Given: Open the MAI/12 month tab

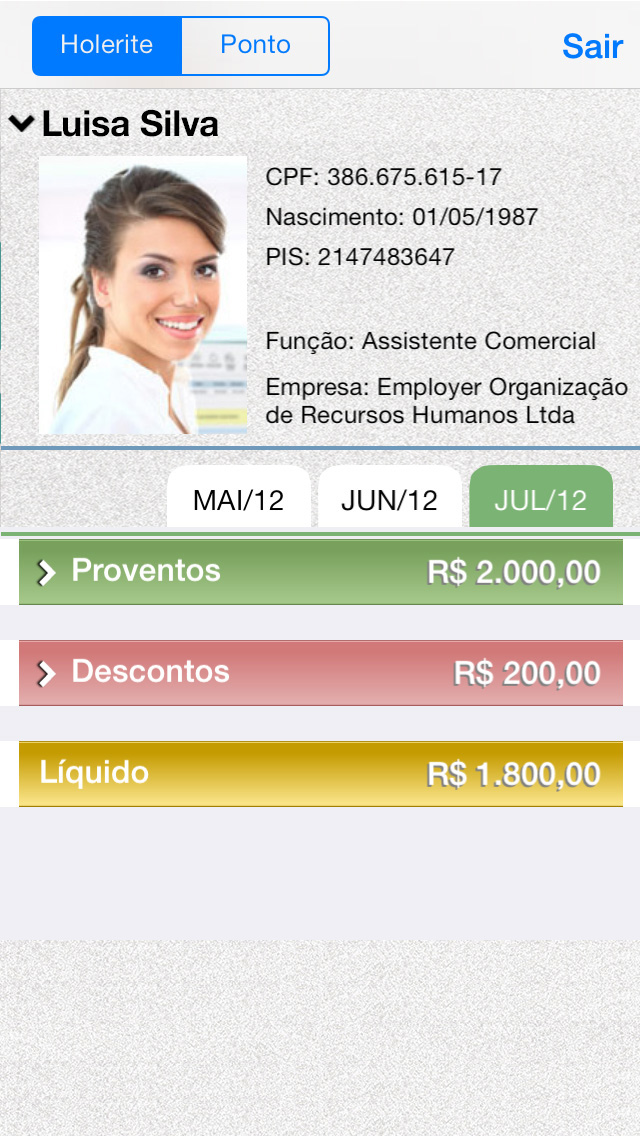Looking at the screenshot, I should (x=238, y=499).
